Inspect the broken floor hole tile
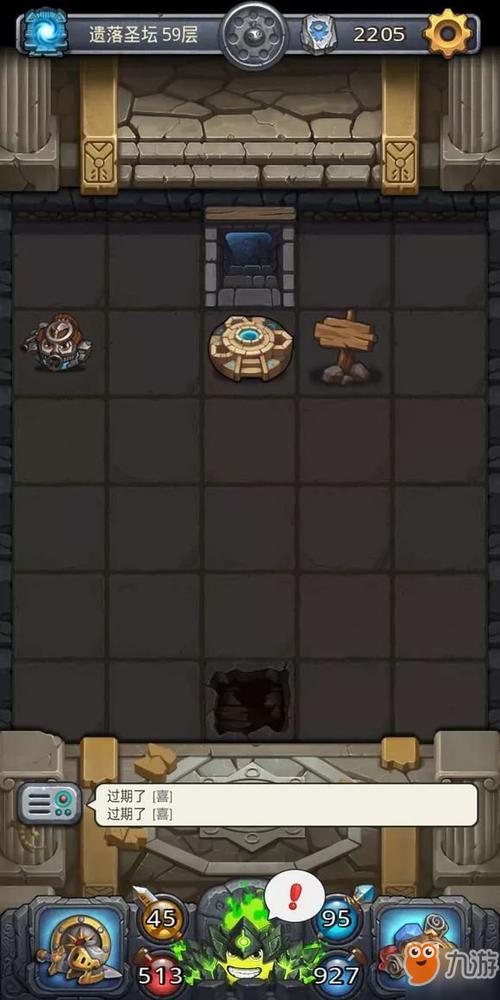The image size is (500, 1000). pos(249,701)
